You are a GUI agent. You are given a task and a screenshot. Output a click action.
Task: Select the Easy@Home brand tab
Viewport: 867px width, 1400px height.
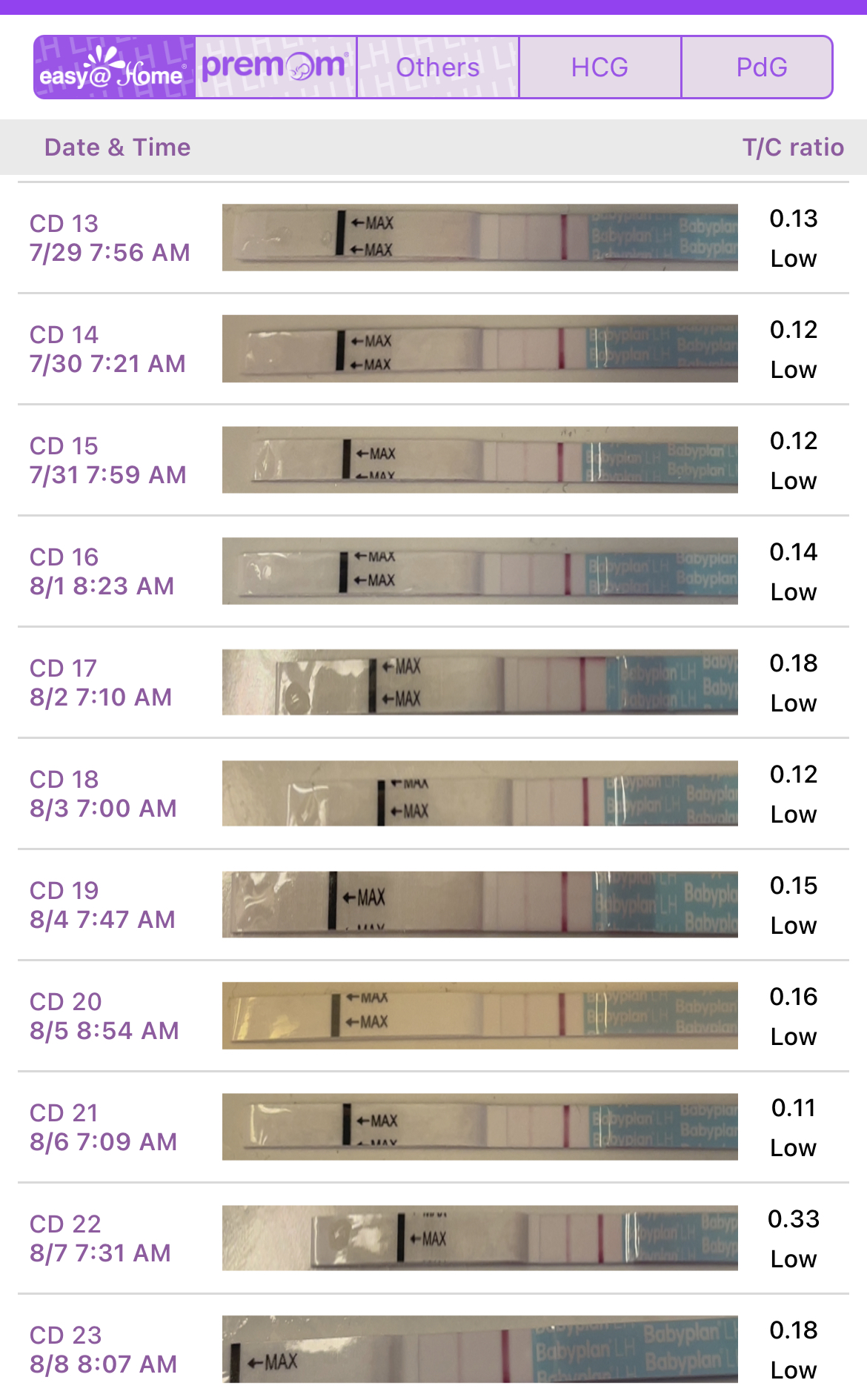[115, 67]
